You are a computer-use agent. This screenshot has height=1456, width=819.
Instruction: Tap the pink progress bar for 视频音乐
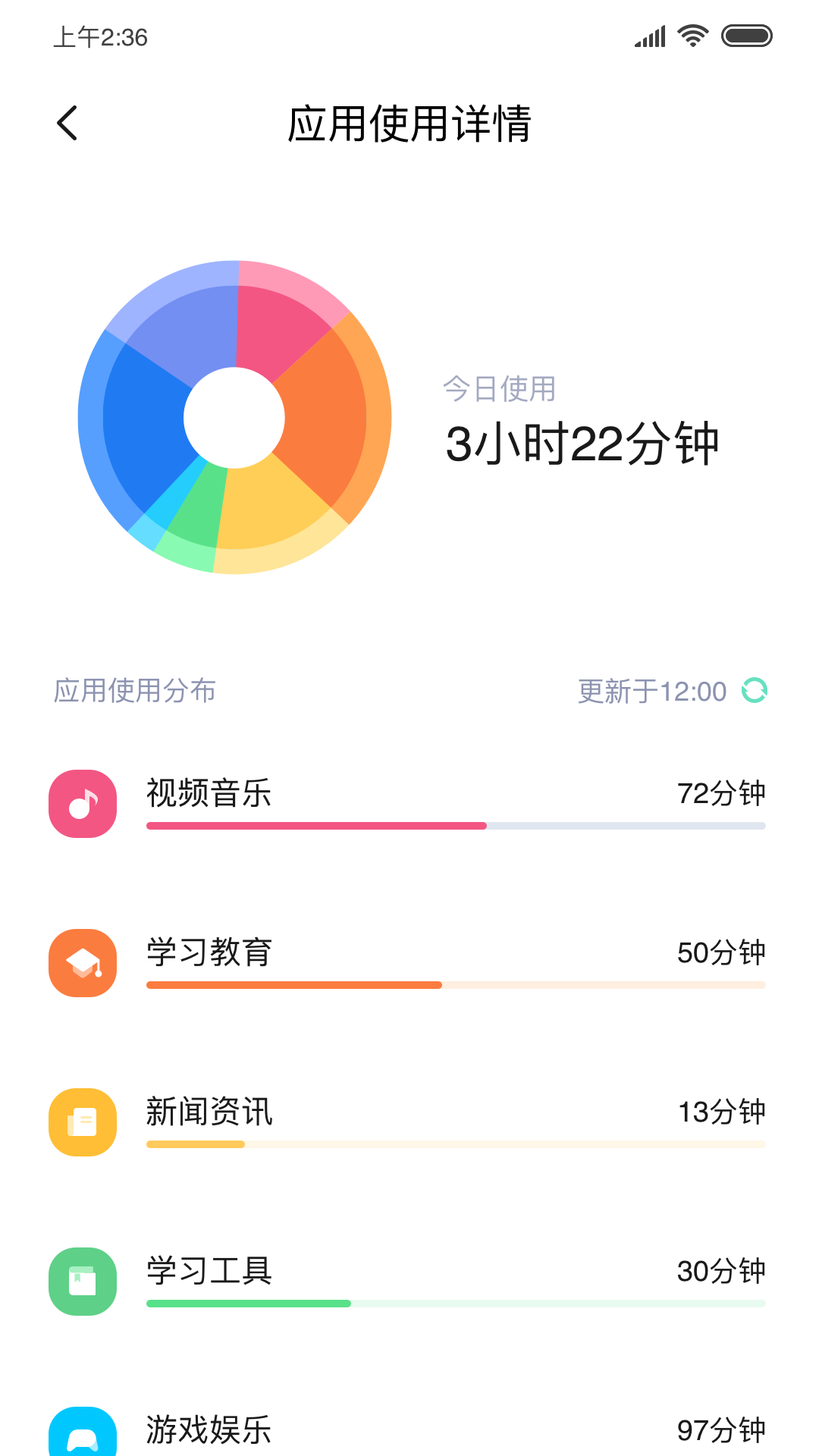(x=315, y=826)
